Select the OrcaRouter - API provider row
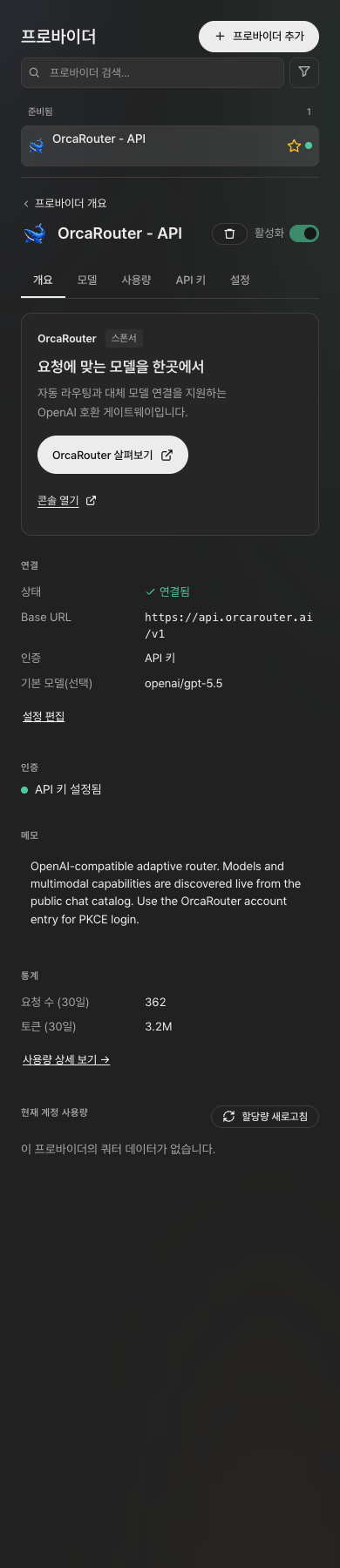 coord(170,145)
